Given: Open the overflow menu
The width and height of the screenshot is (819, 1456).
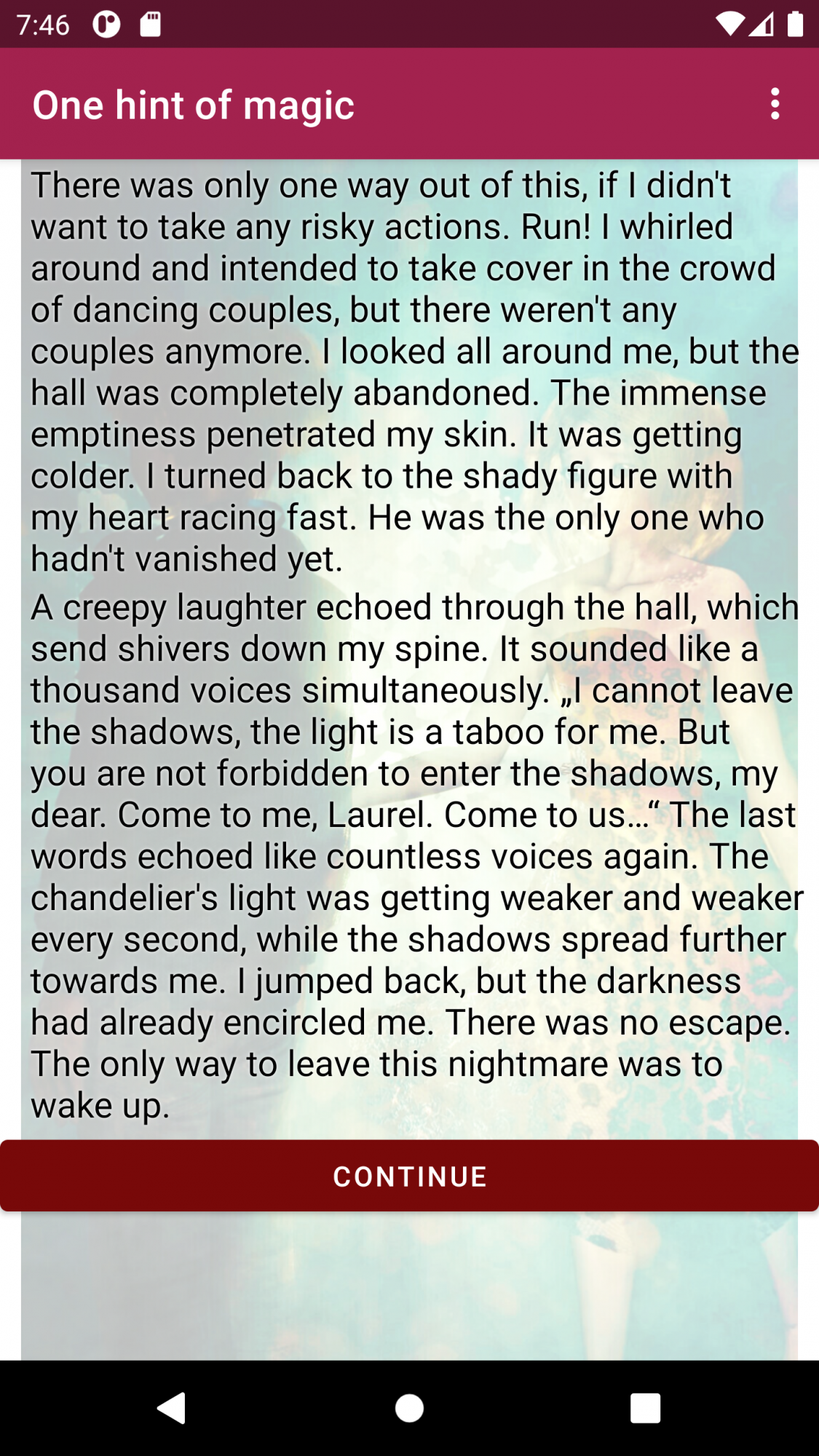Looking at the screenshot, I should (775, 104).
